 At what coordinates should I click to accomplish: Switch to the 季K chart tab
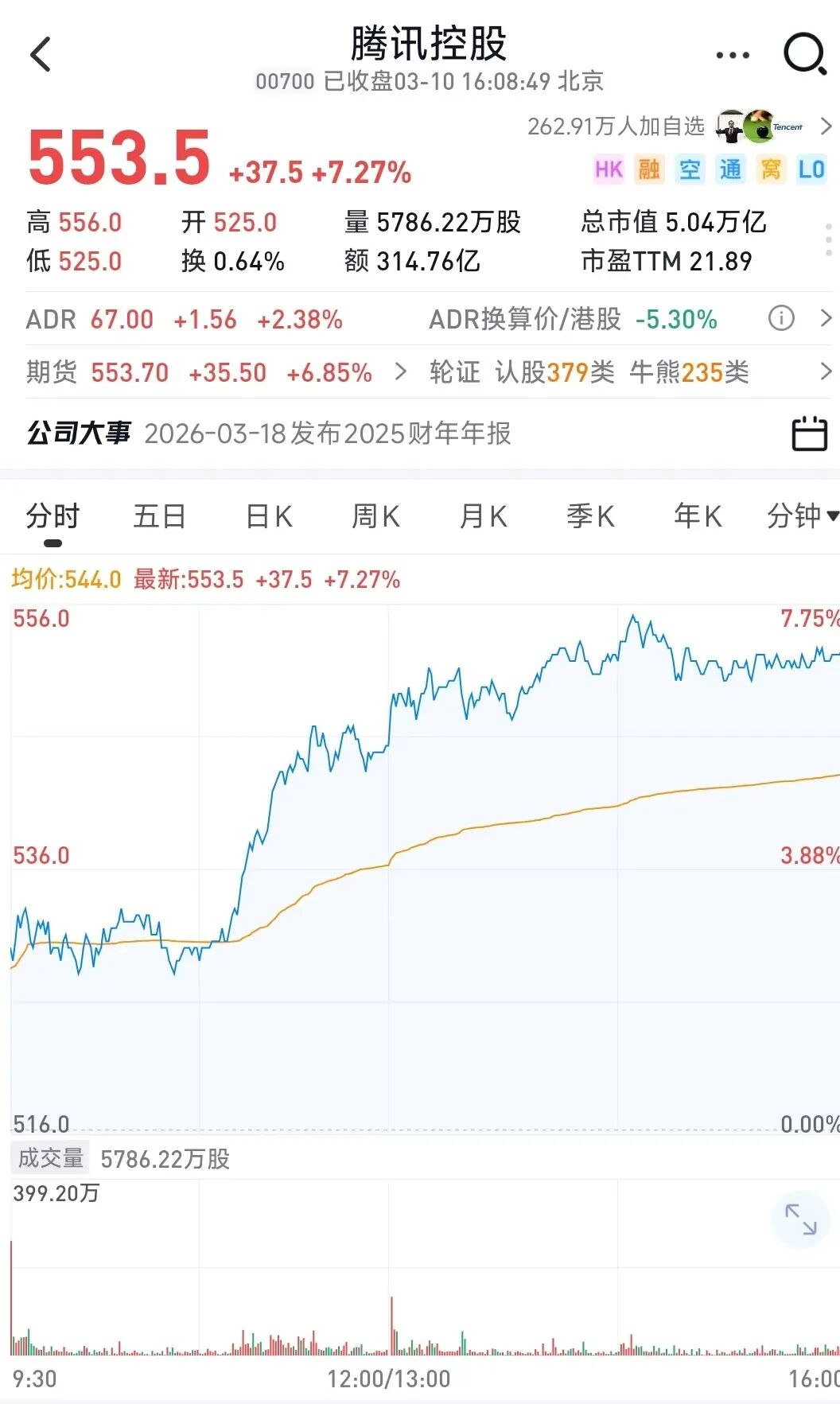click(x=590, y=517)
